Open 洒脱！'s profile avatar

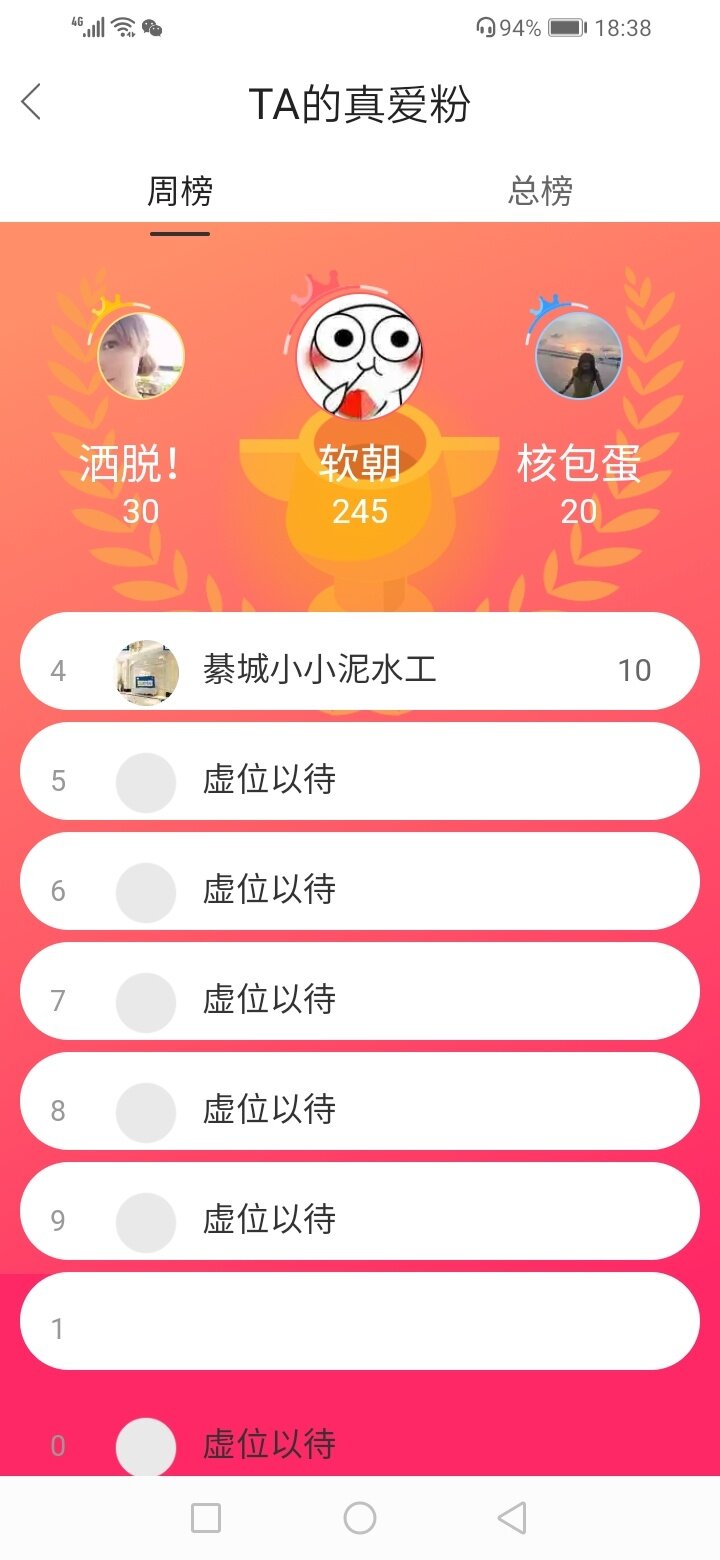click(140, 356)
